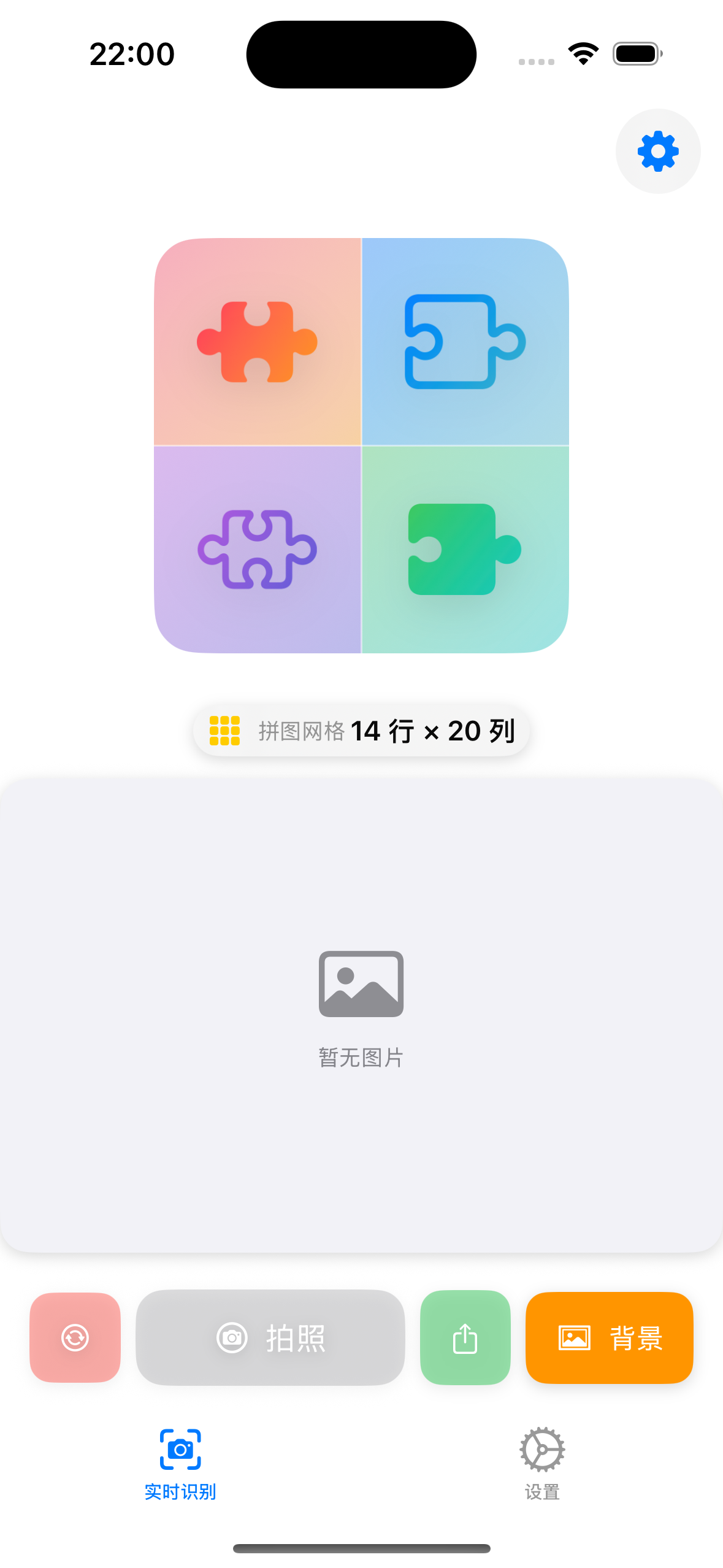Tap the red refresh icon at bottom-left
Screen dimensions: 723x1568
click(74, 1338)
